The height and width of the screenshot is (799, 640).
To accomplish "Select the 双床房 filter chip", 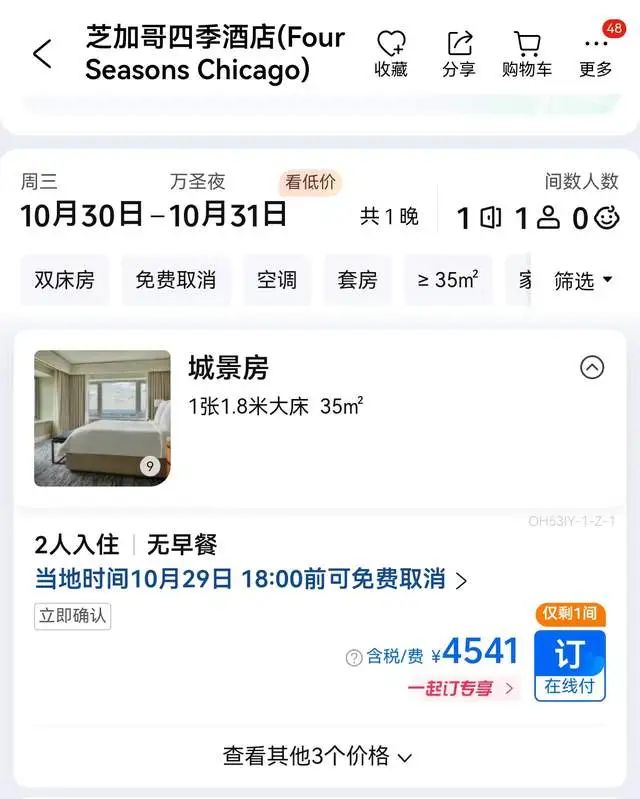I will (64, 281).
